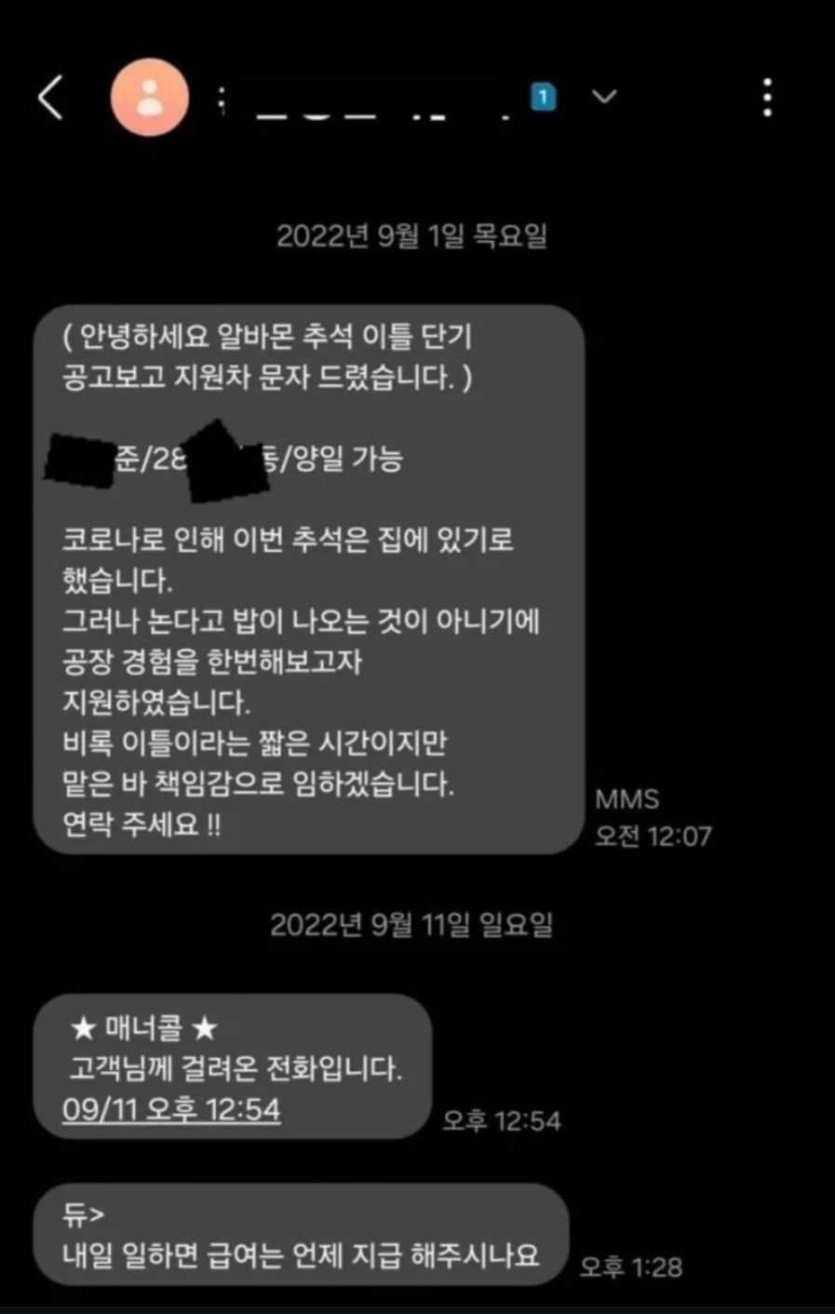
Task: Open the contact profile avatar
Action: 149,97
